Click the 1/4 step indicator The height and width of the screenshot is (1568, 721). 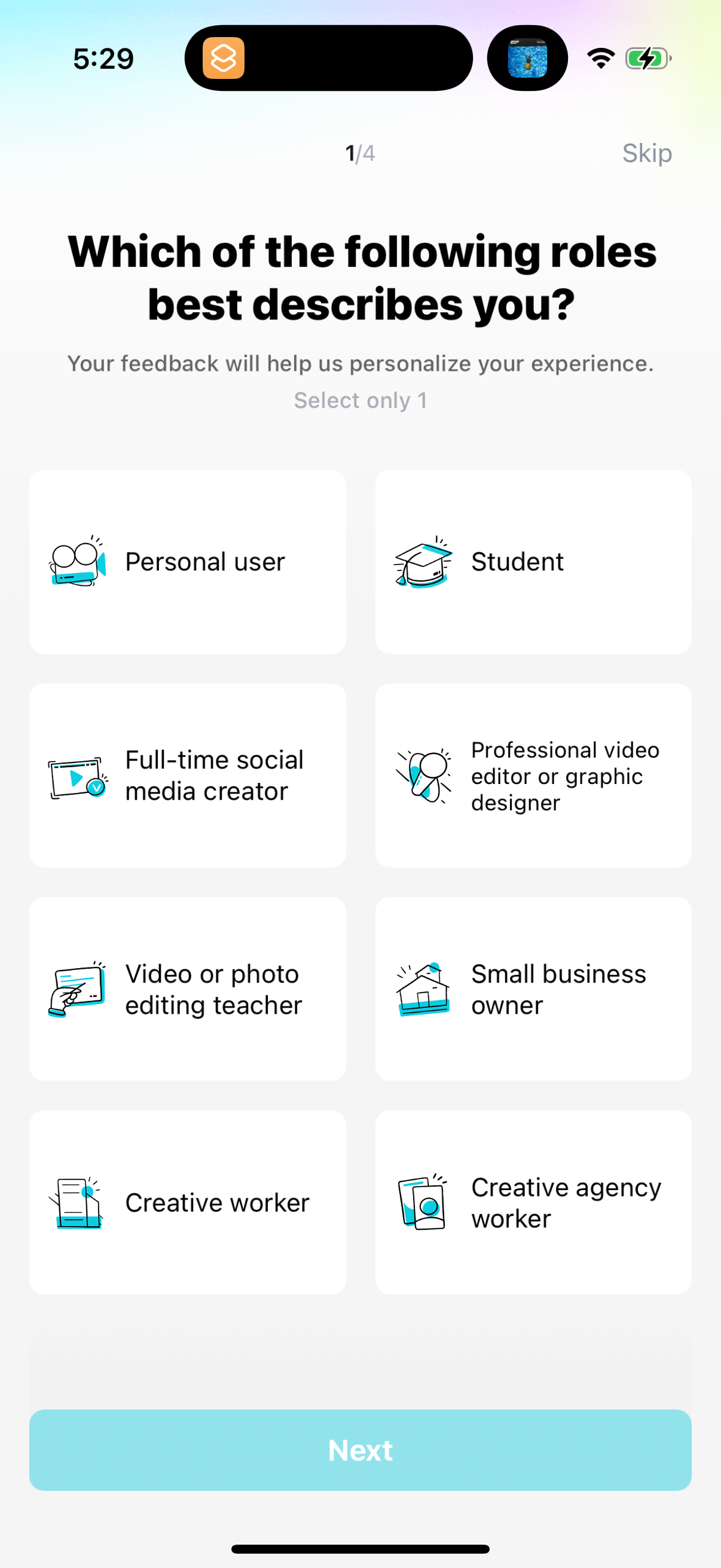[x=360, y=153]
